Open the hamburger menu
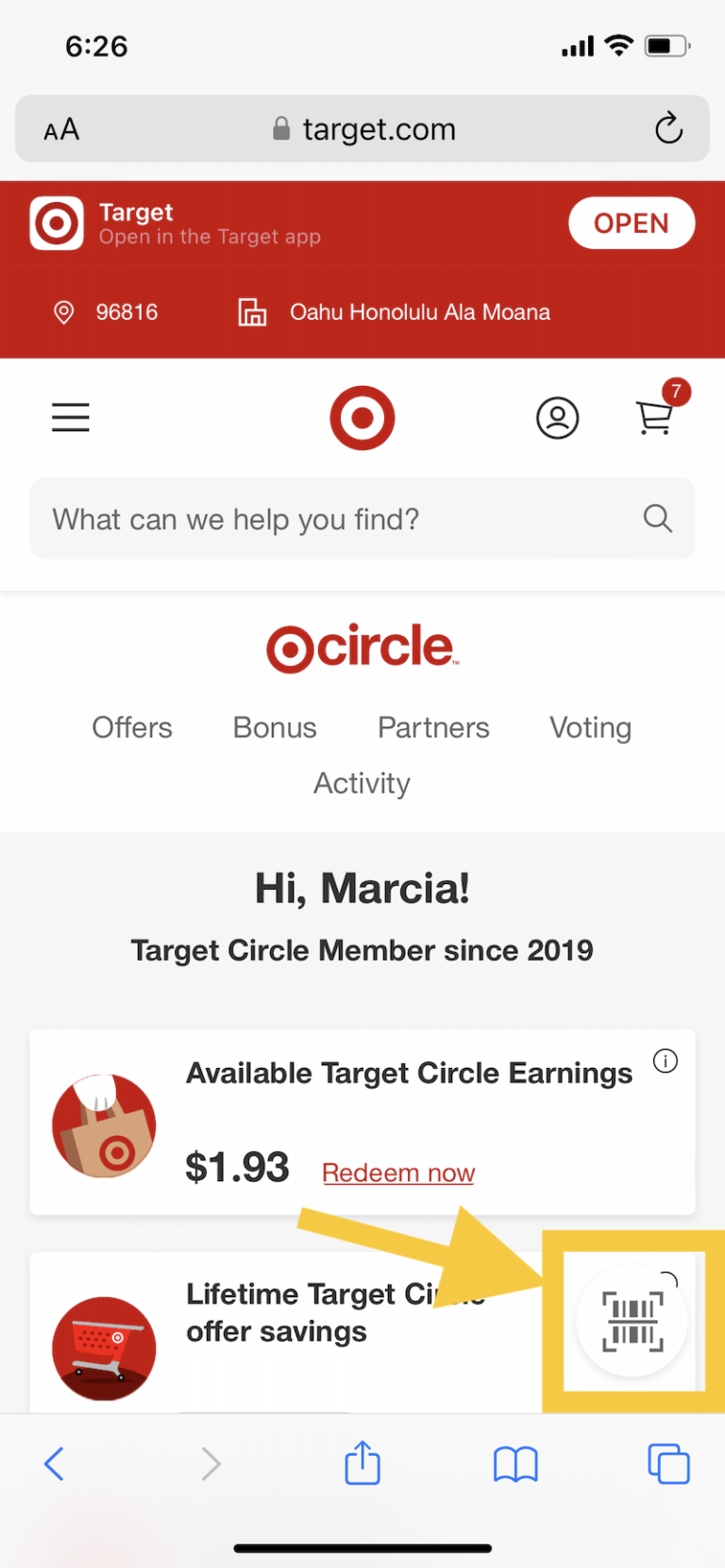 tap(71, 417)
